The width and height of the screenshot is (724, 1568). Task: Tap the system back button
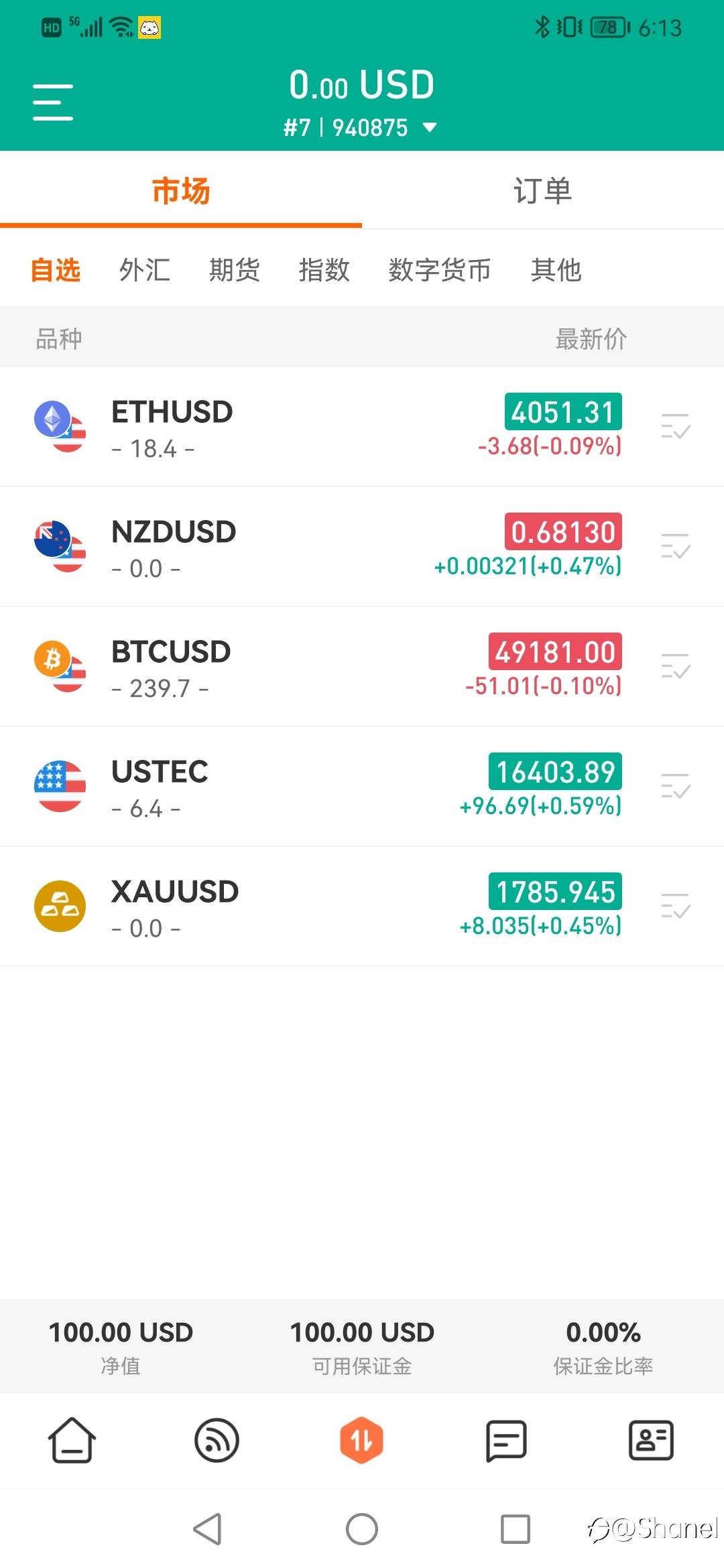pyautogui.click(x=208, y=1529)
